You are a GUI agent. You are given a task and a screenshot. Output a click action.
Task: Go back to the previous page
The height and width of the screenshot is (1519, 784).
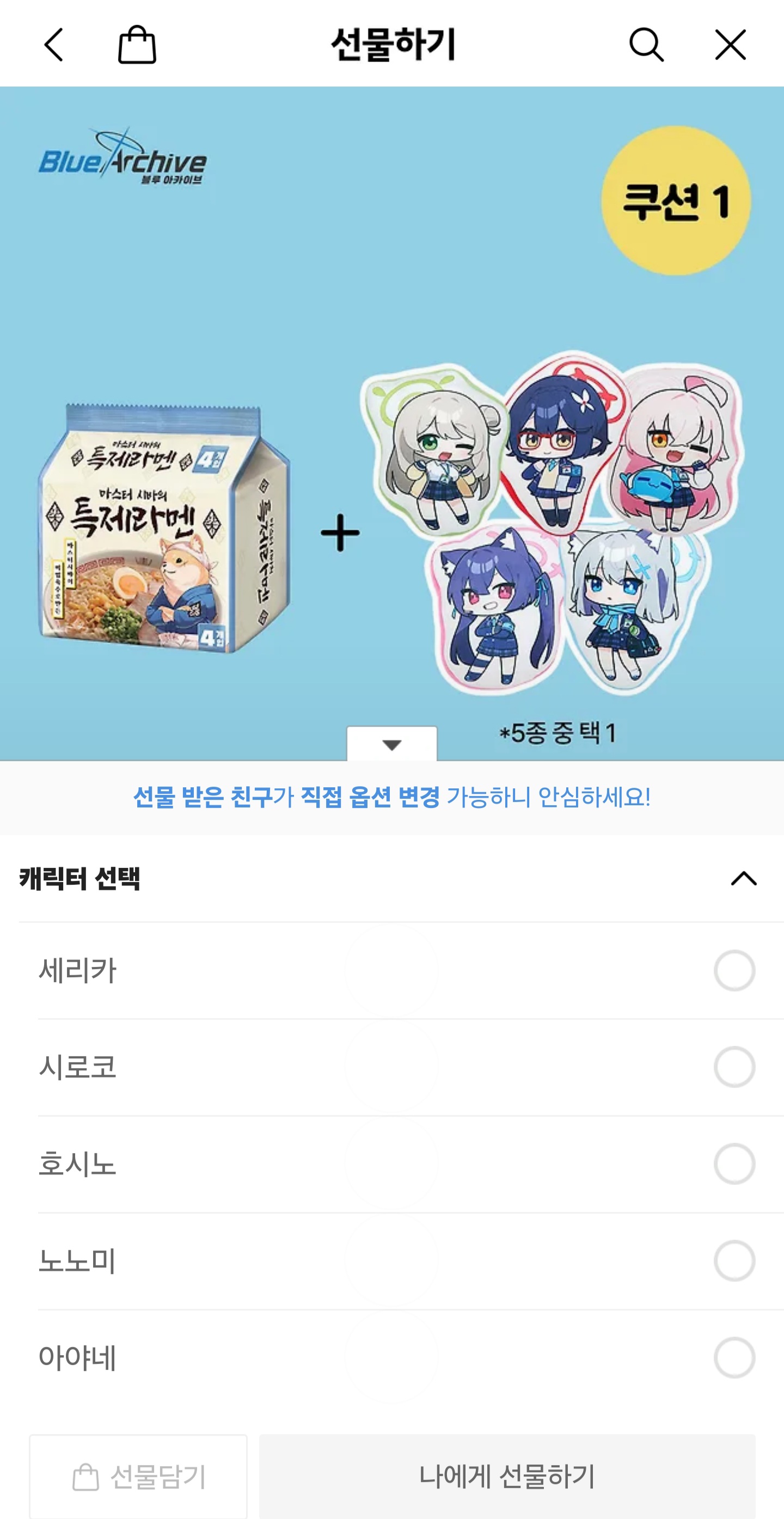pyautogui.click(x=54, y=45)
